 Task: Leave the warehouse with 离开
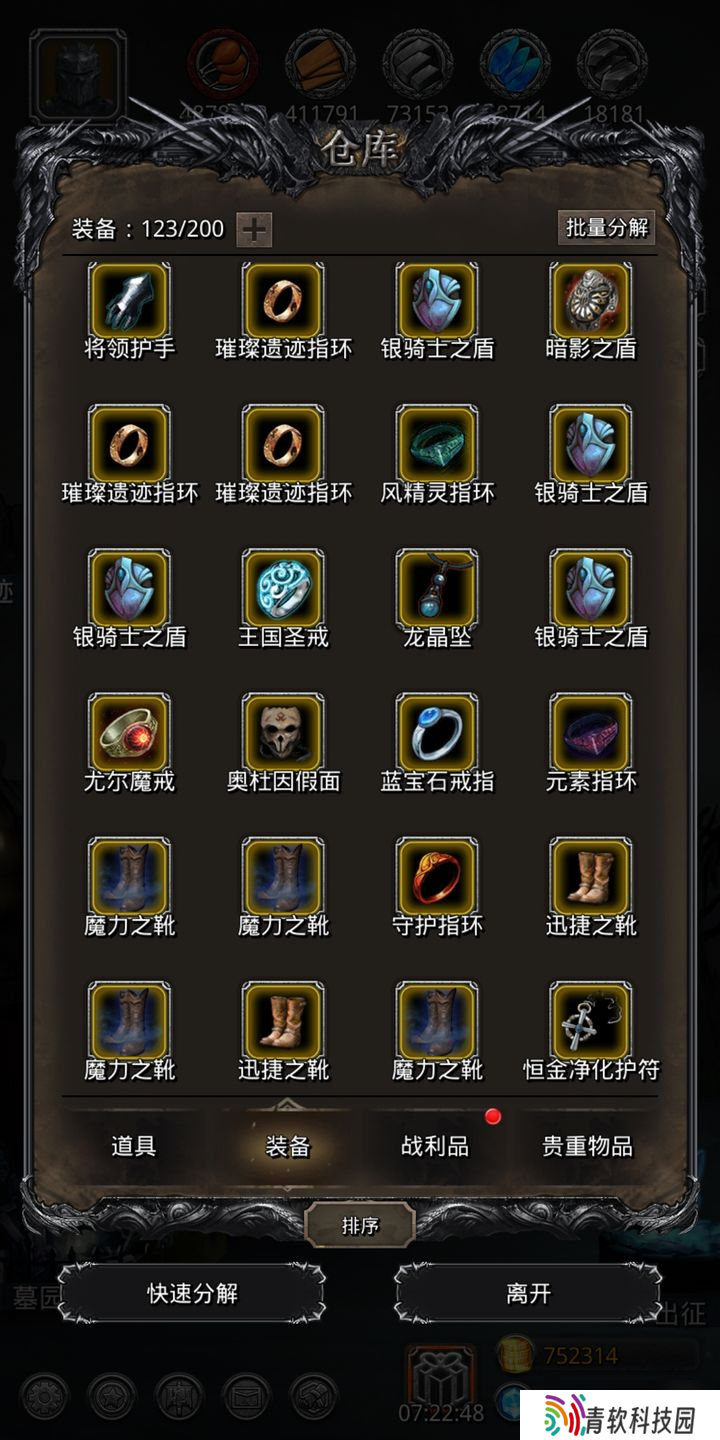tap(528, 1293)
